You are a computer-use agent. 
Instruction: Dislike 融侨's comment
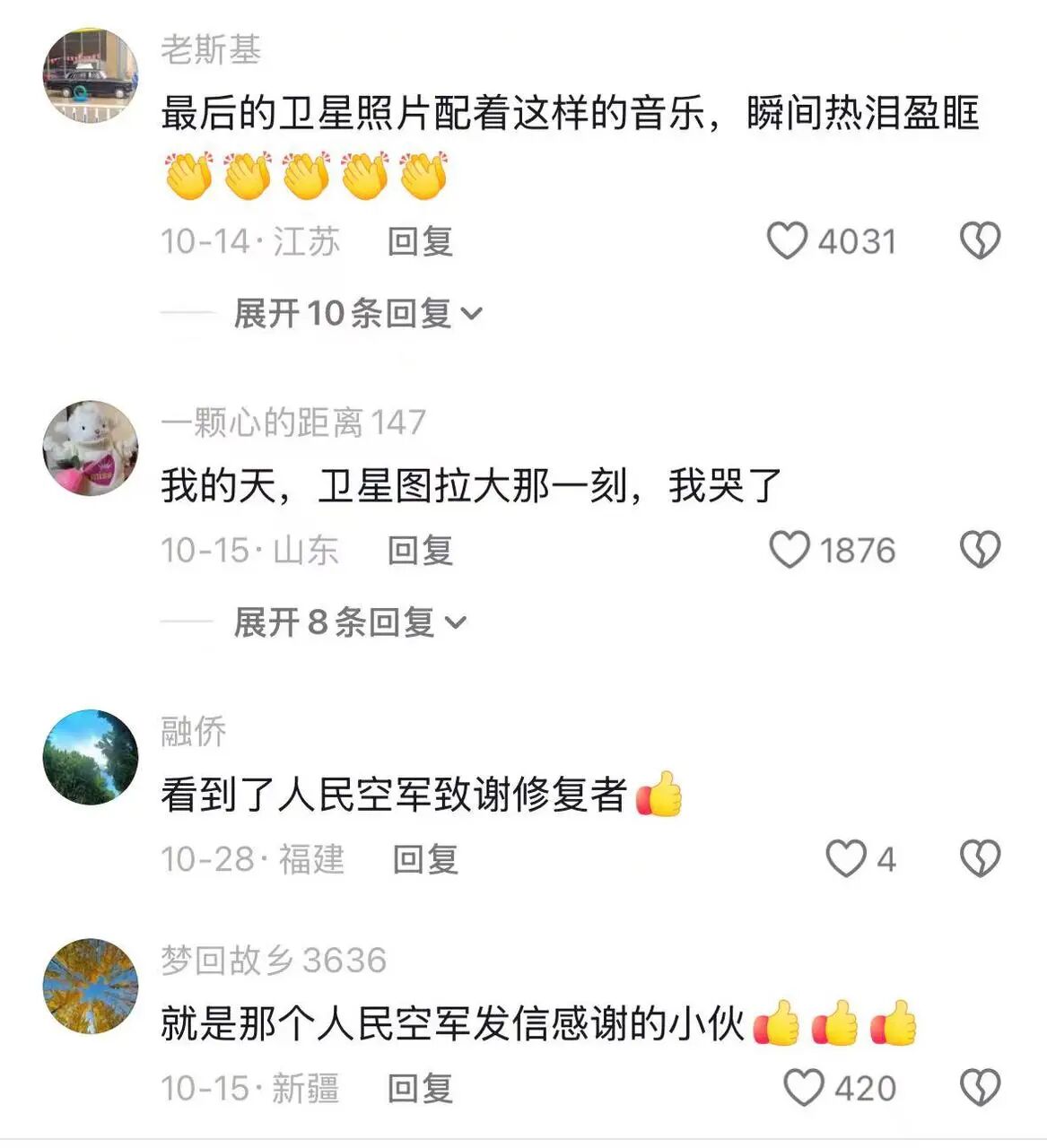(x=980, y=859)
